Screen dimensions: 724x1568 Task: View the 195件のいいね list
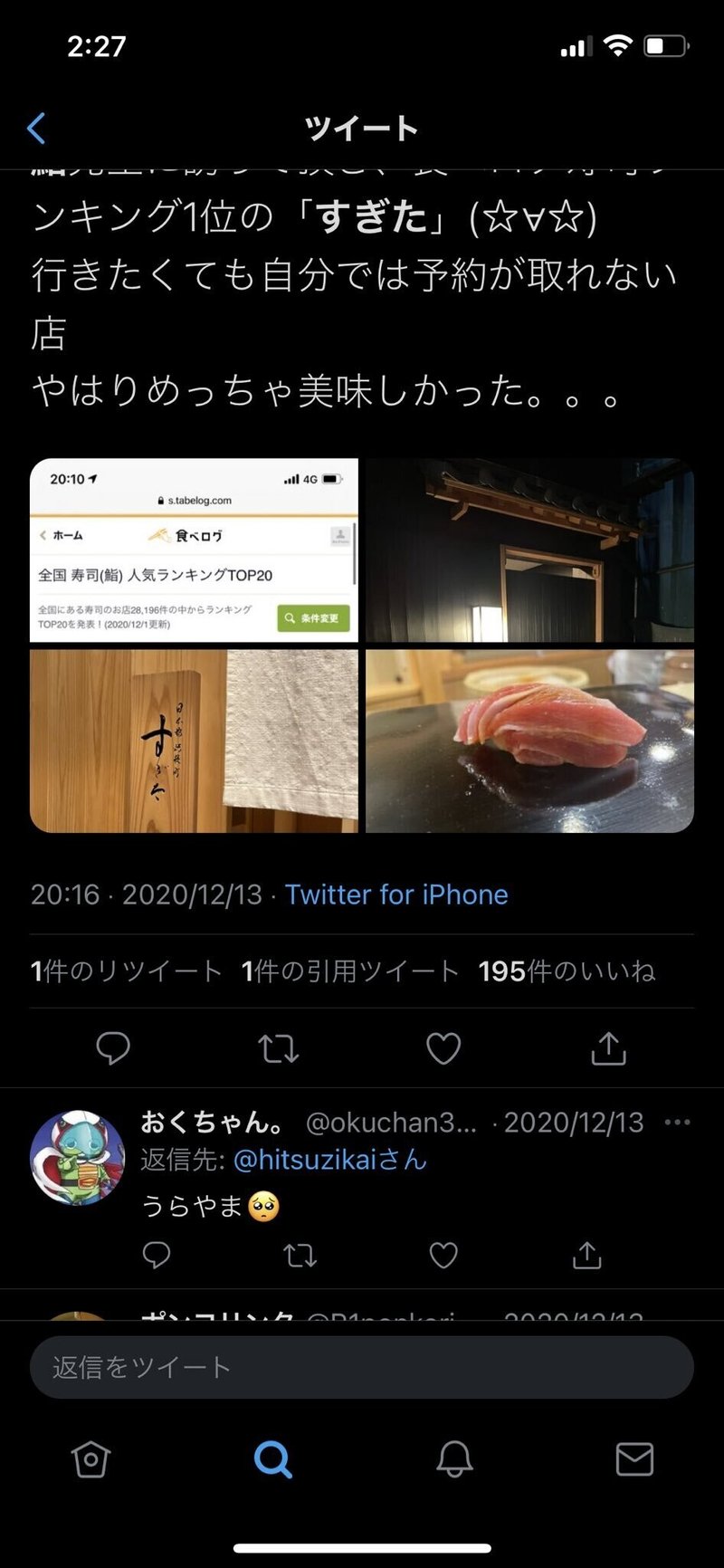[567, 971]
